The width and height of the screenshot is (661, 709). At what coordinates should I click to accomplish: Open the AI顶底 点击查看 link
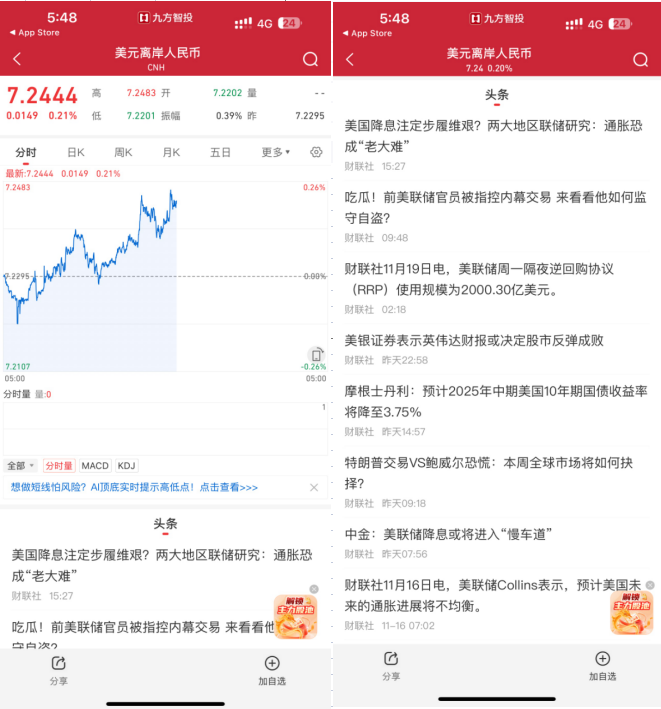pyautogui.click(x=228, y=488)
